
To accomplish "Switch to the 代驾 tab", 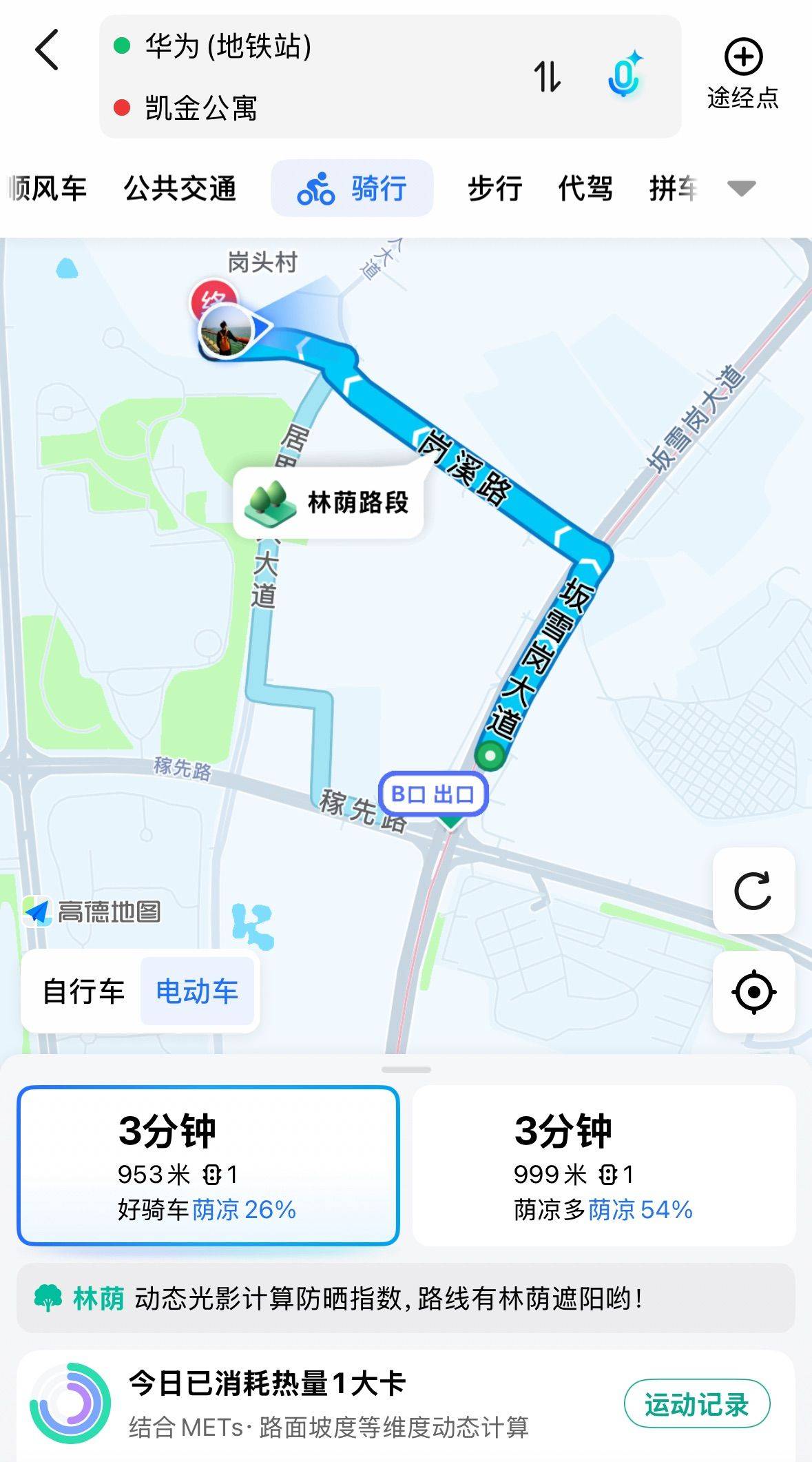I will click(585, 188).
